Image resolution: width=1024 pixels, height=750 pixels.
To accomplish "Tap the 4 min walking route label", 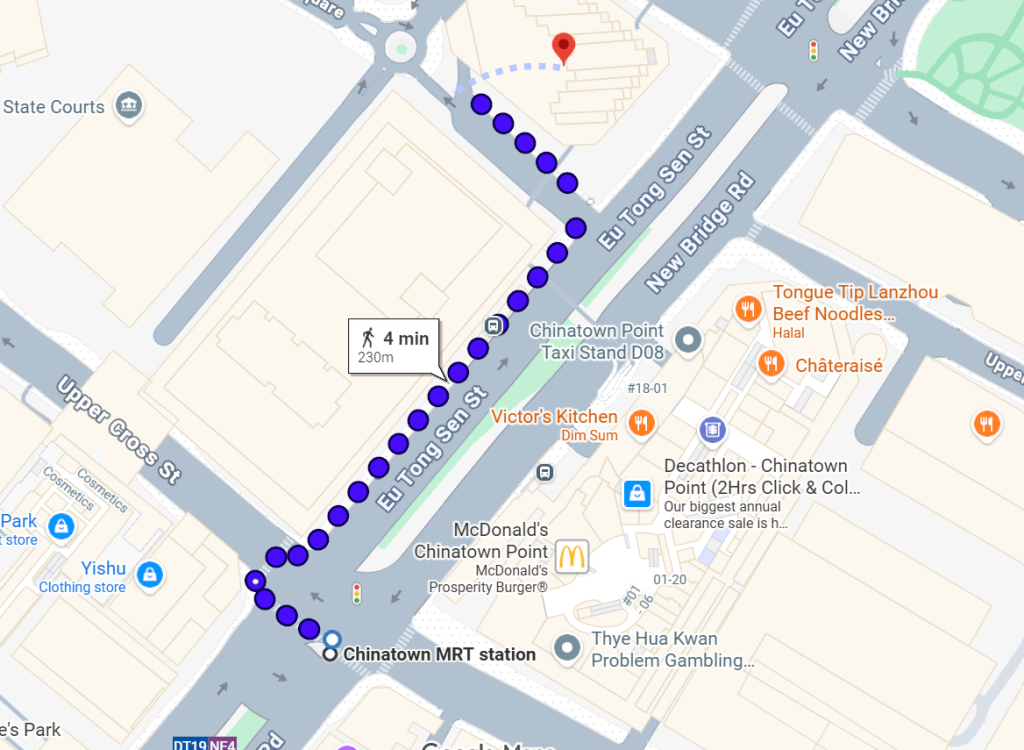I will (393, 347).
